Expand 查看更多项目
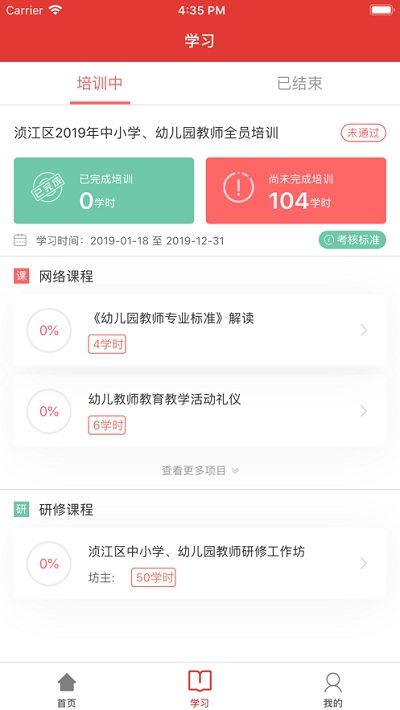This screenshot has width=400, height=710. tap(200, 471)
